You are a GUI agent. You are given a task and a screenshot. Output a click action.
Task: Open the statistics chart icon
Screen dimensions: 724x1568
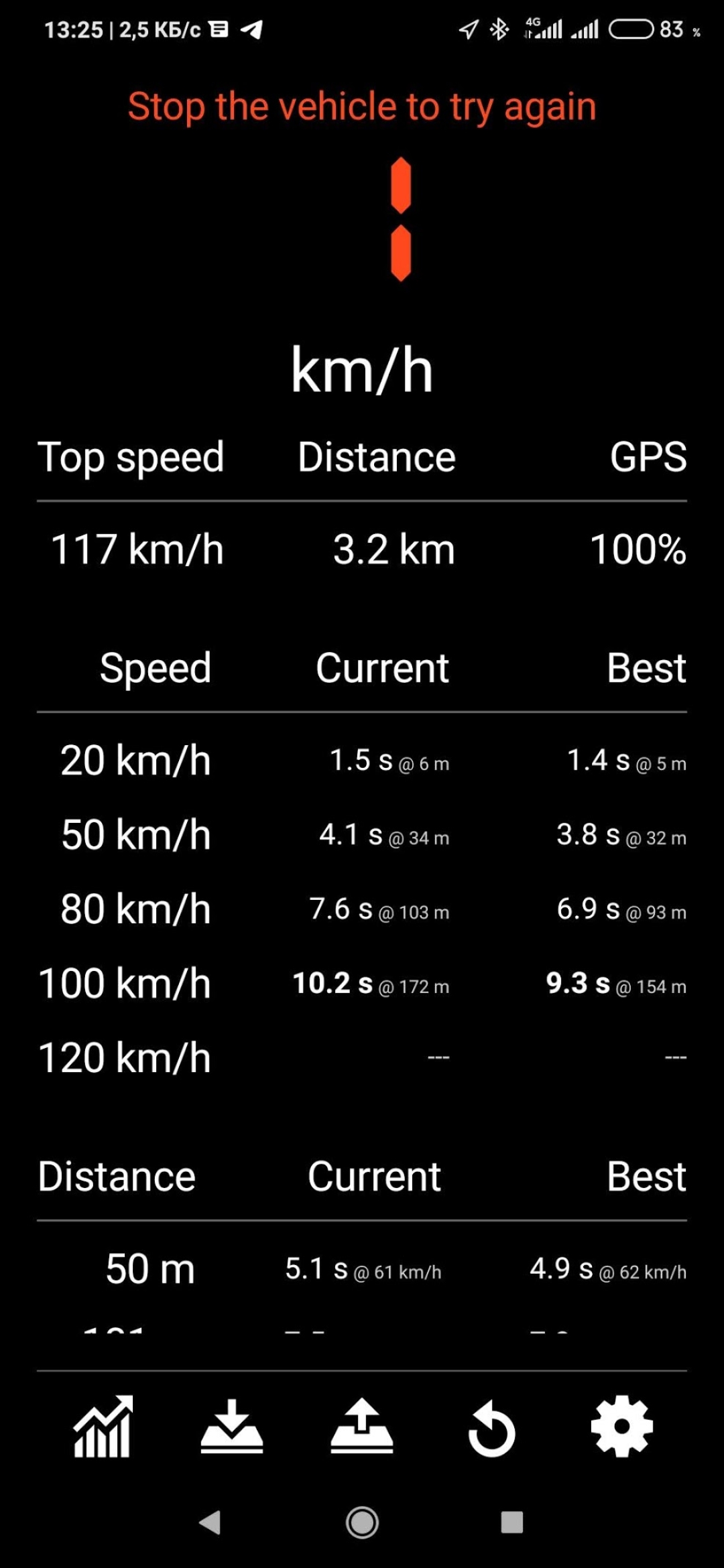(x=103, y=1427)
